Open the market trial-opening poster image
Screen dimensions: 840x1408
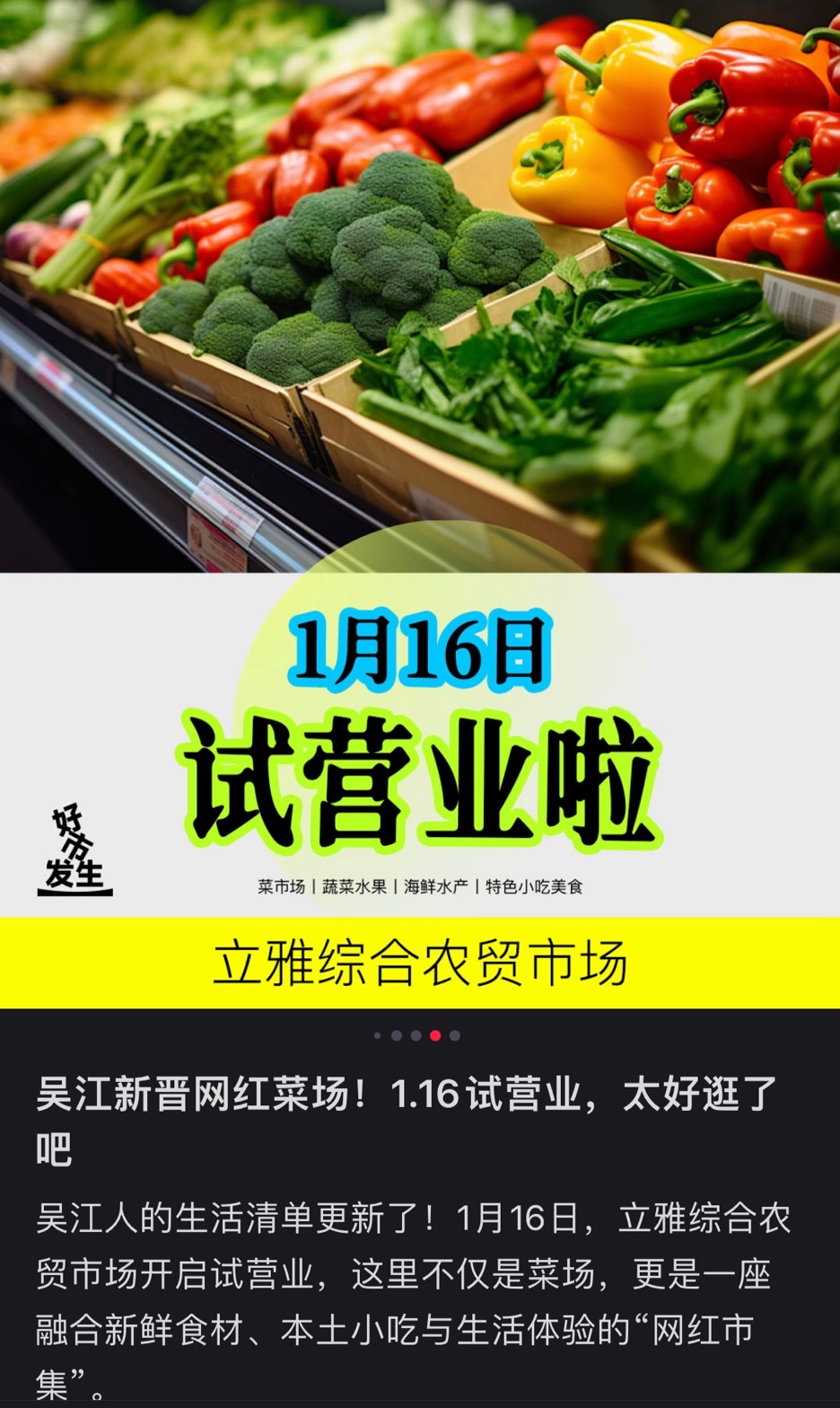pyautogui.click(x=420, y=503)
